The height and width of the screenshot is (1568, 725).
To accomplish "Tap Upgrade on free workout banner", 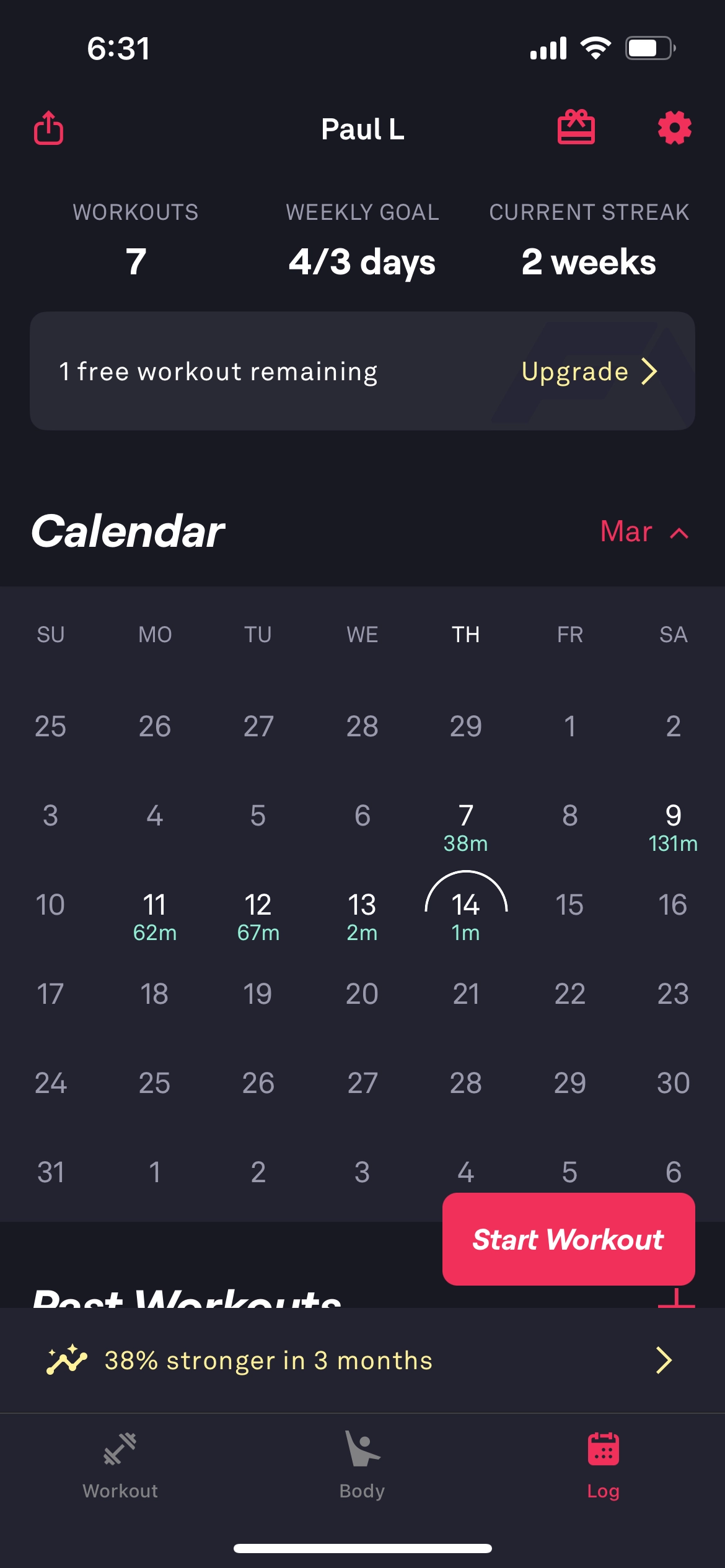I will pos(588,372).
